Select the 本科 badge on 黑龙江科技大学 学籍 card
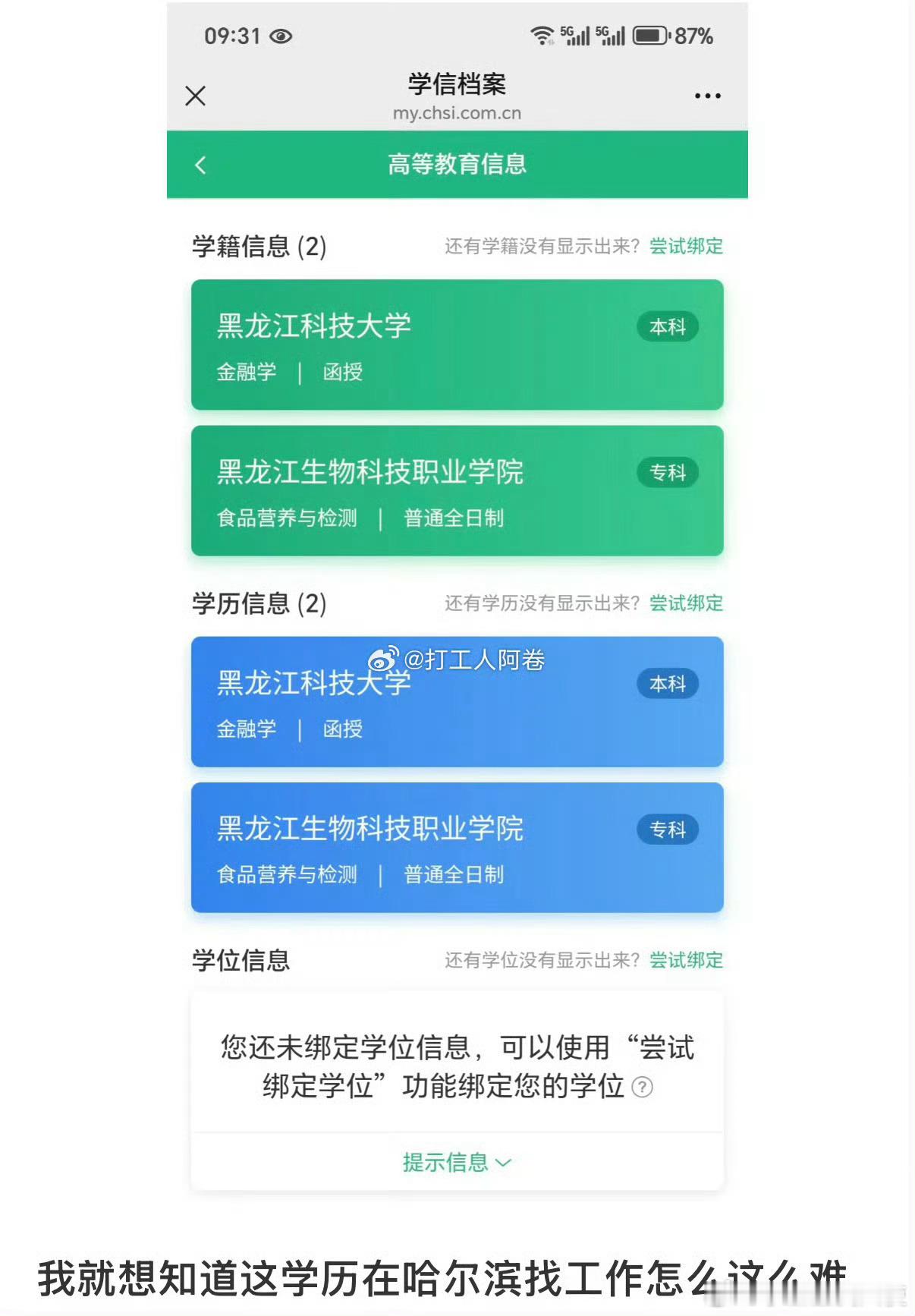915x1316 pixels. click(667, 327)
